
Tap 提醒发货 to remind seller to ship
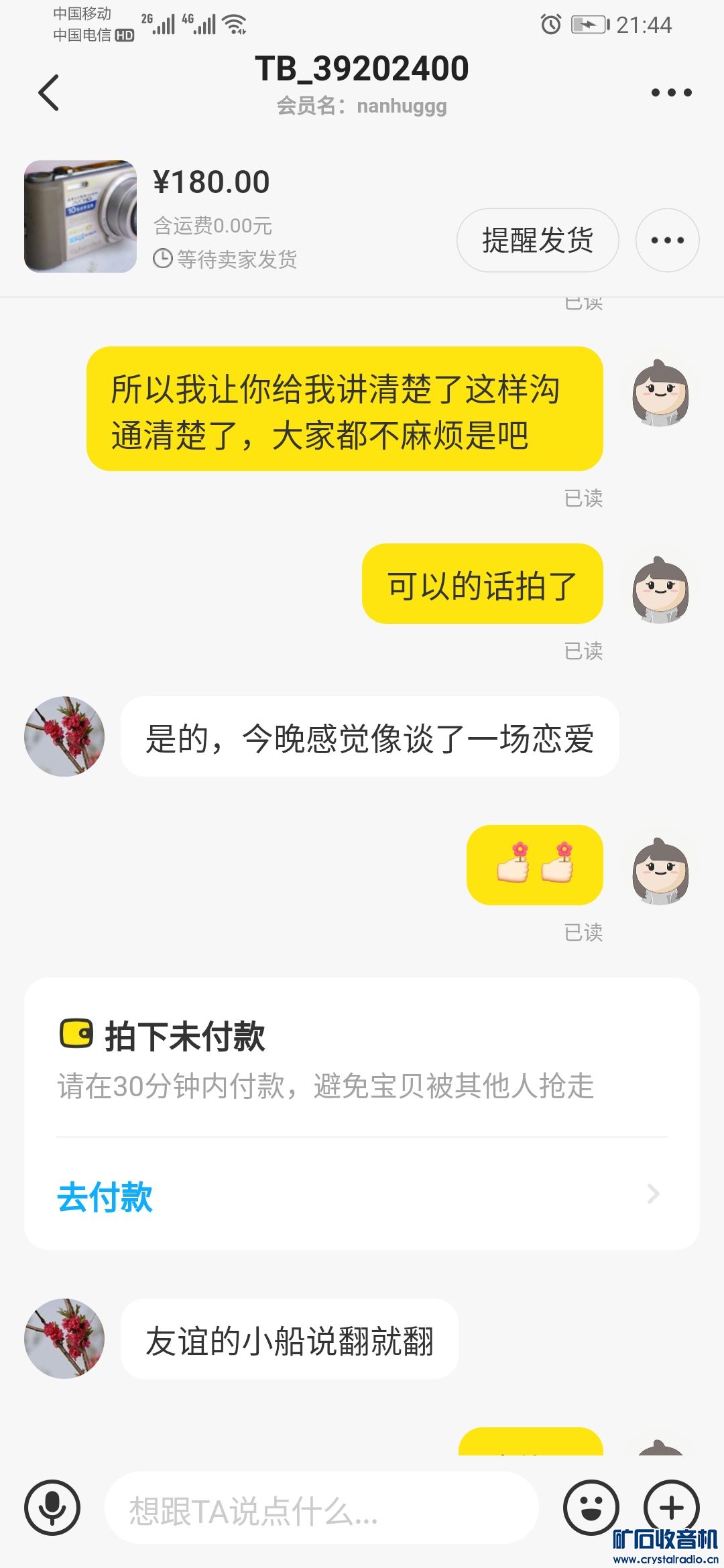538,241
